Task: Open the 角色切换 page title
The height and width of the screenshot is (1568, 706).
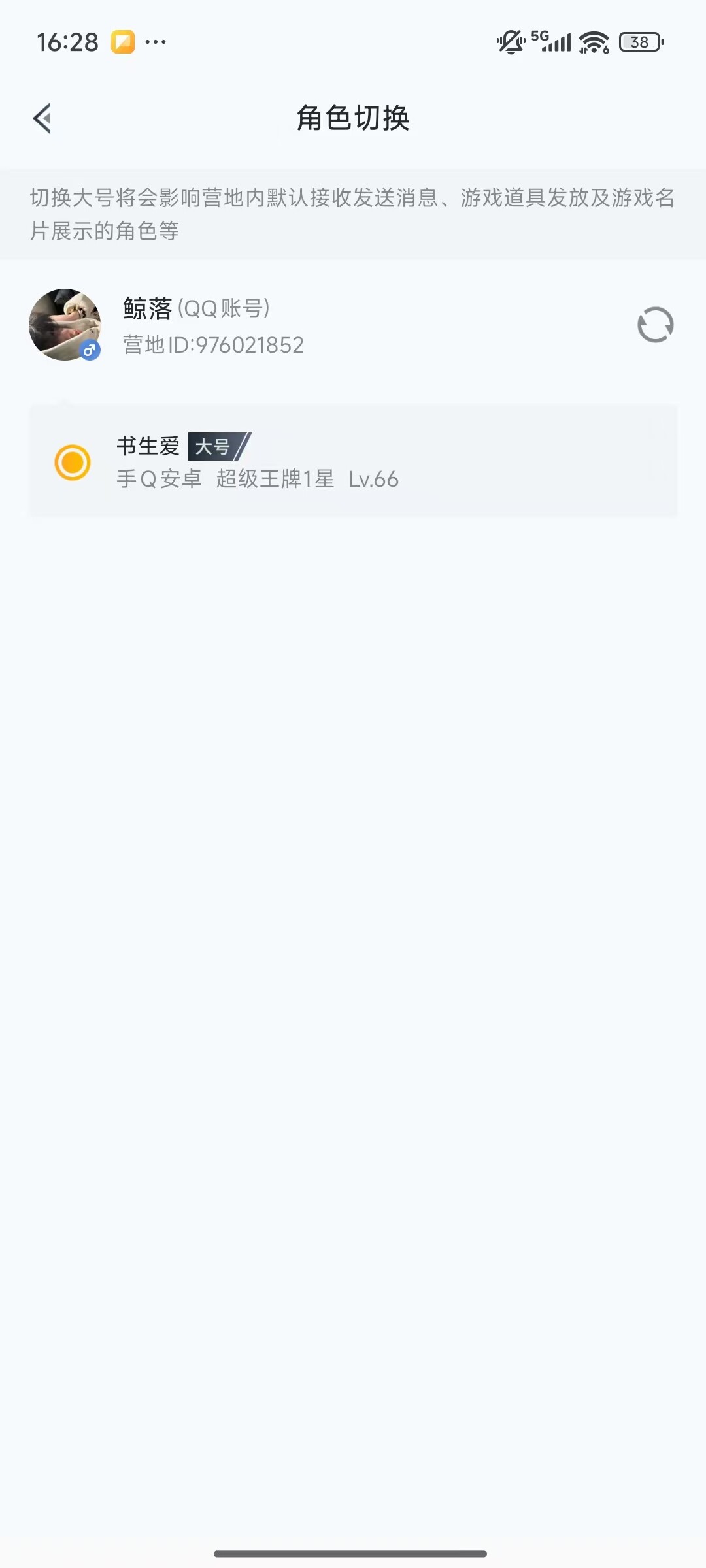Action: pyautogui.click(x=352, y=119)
